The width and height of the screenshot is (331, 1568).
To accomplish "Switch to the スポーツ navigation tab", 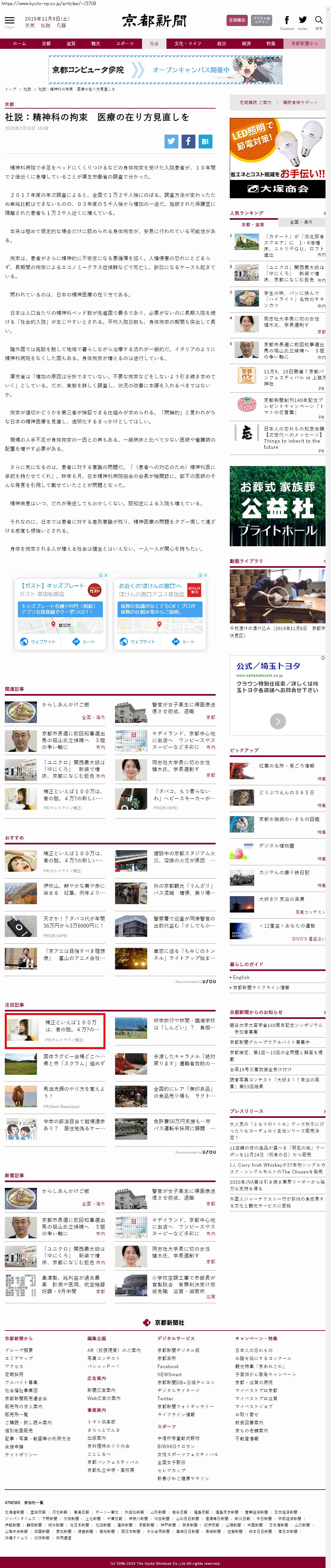I will [x=125, y=44].
